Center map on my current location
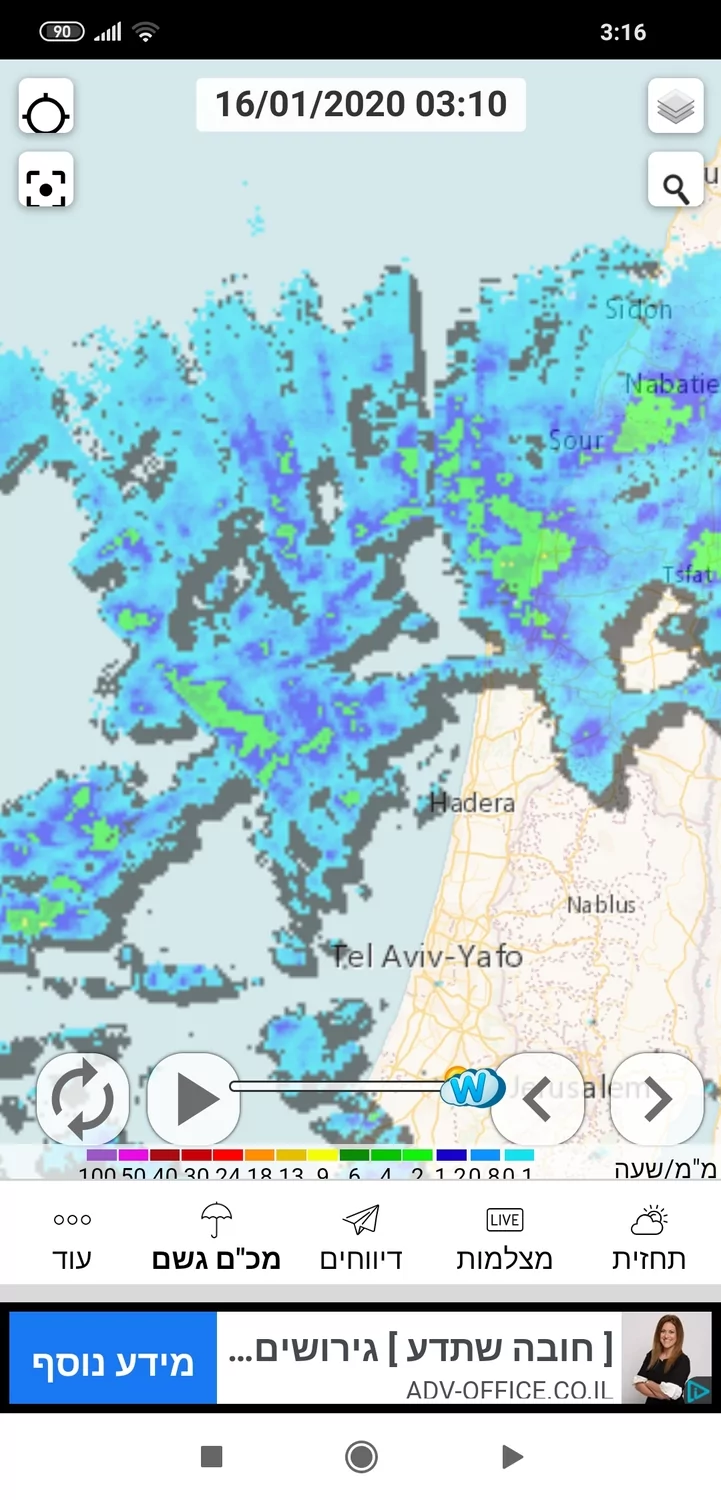Screen dimensions: 721x1500 coord(46,107)
